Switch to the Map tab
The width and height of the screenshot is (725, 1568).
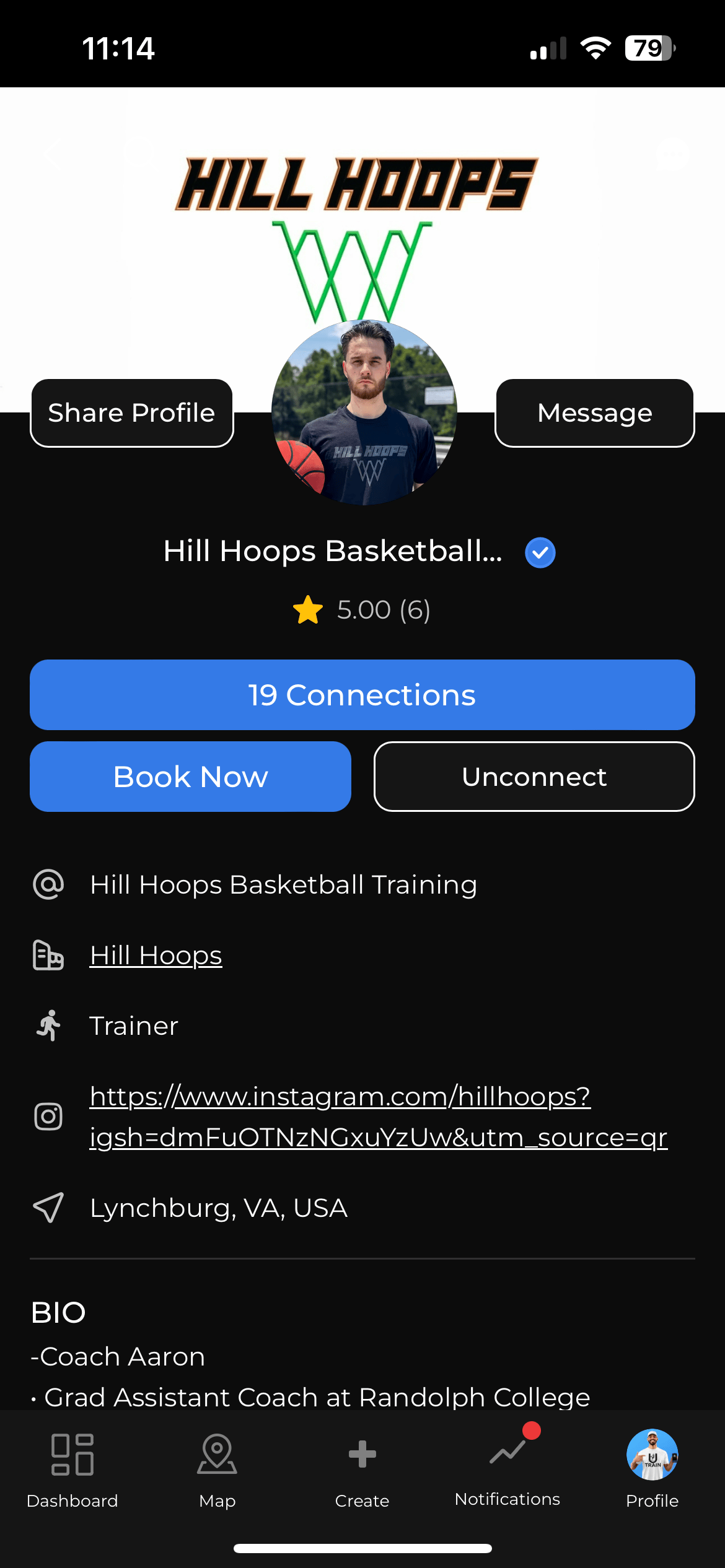(217, 1468)
